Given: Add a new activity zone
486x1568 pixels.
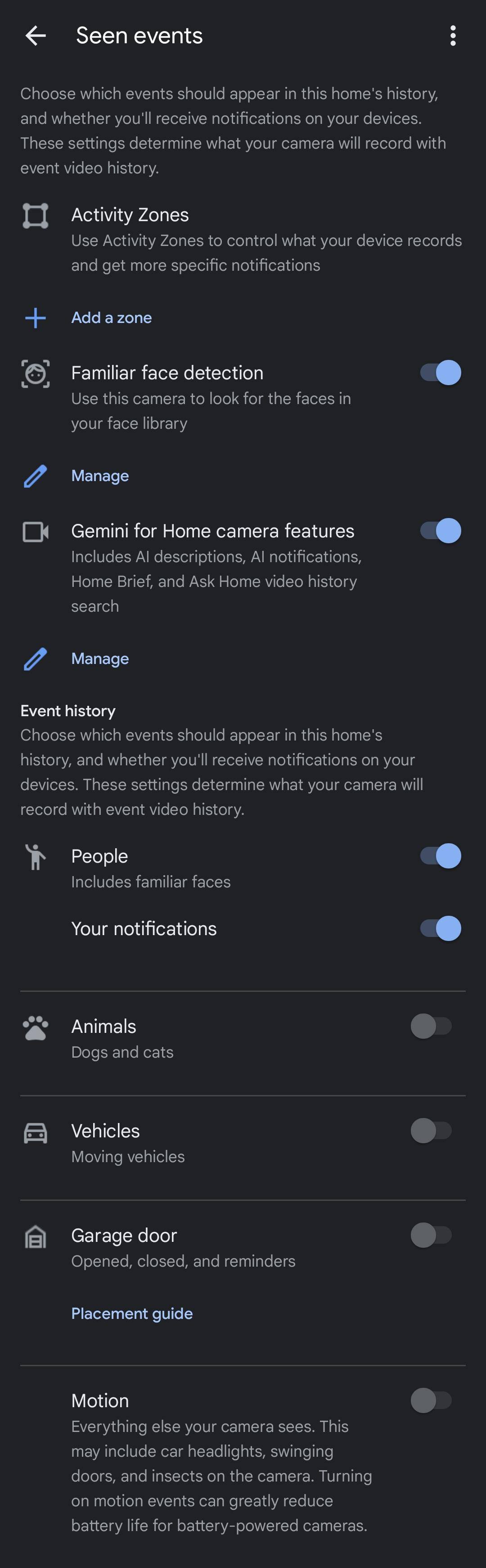Looking at the screenshot, I should pyautogui.click(x=111, y=318).
